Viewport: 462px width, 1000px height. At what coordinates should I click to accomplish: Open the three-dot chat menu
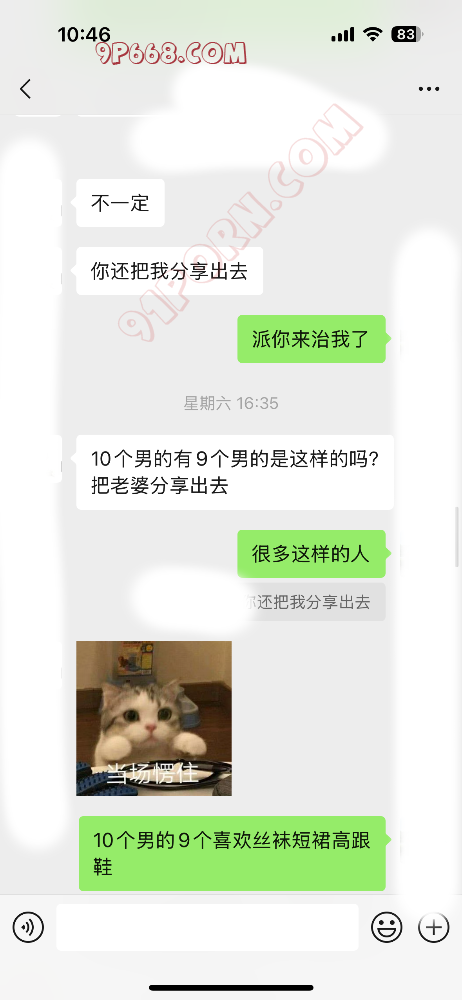tap(429, 89)
